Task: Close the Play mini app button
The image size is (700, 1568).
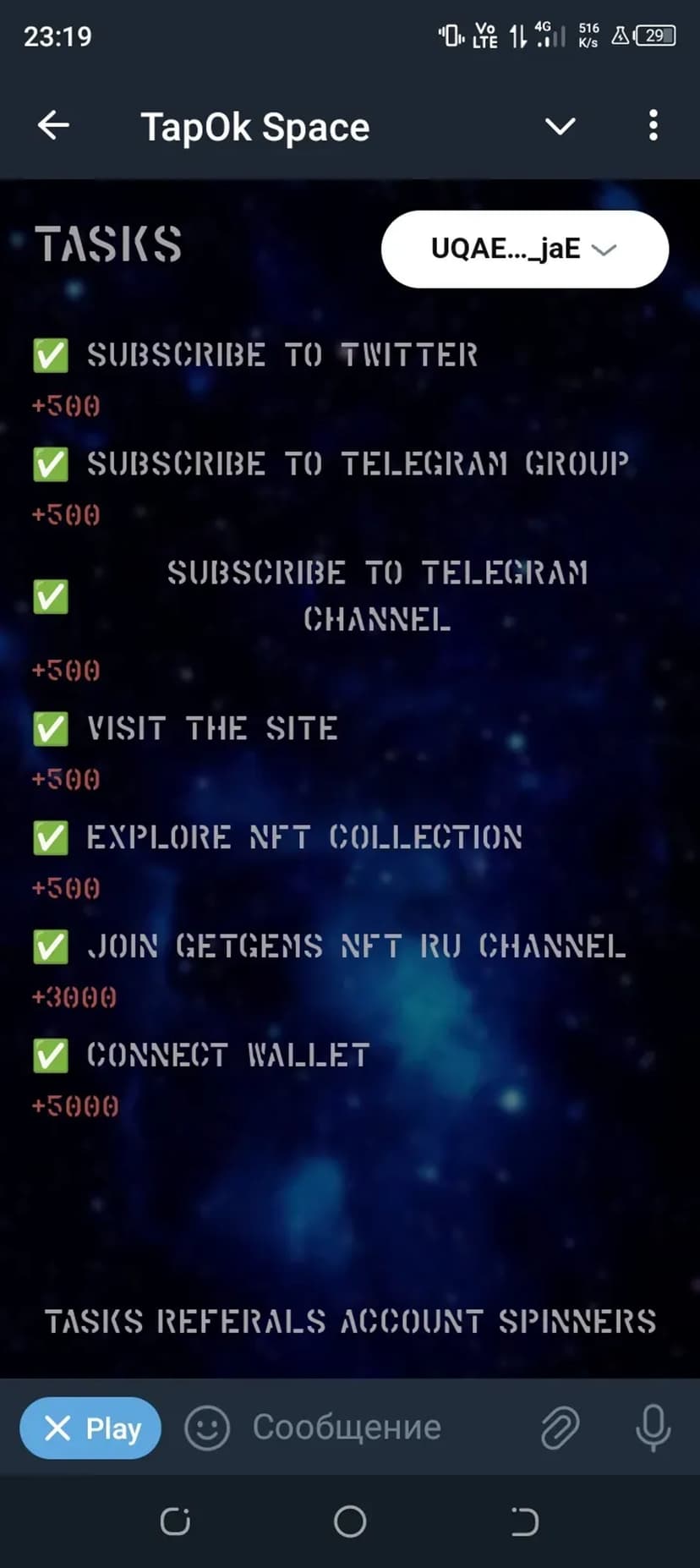Action: [90, 1428]
